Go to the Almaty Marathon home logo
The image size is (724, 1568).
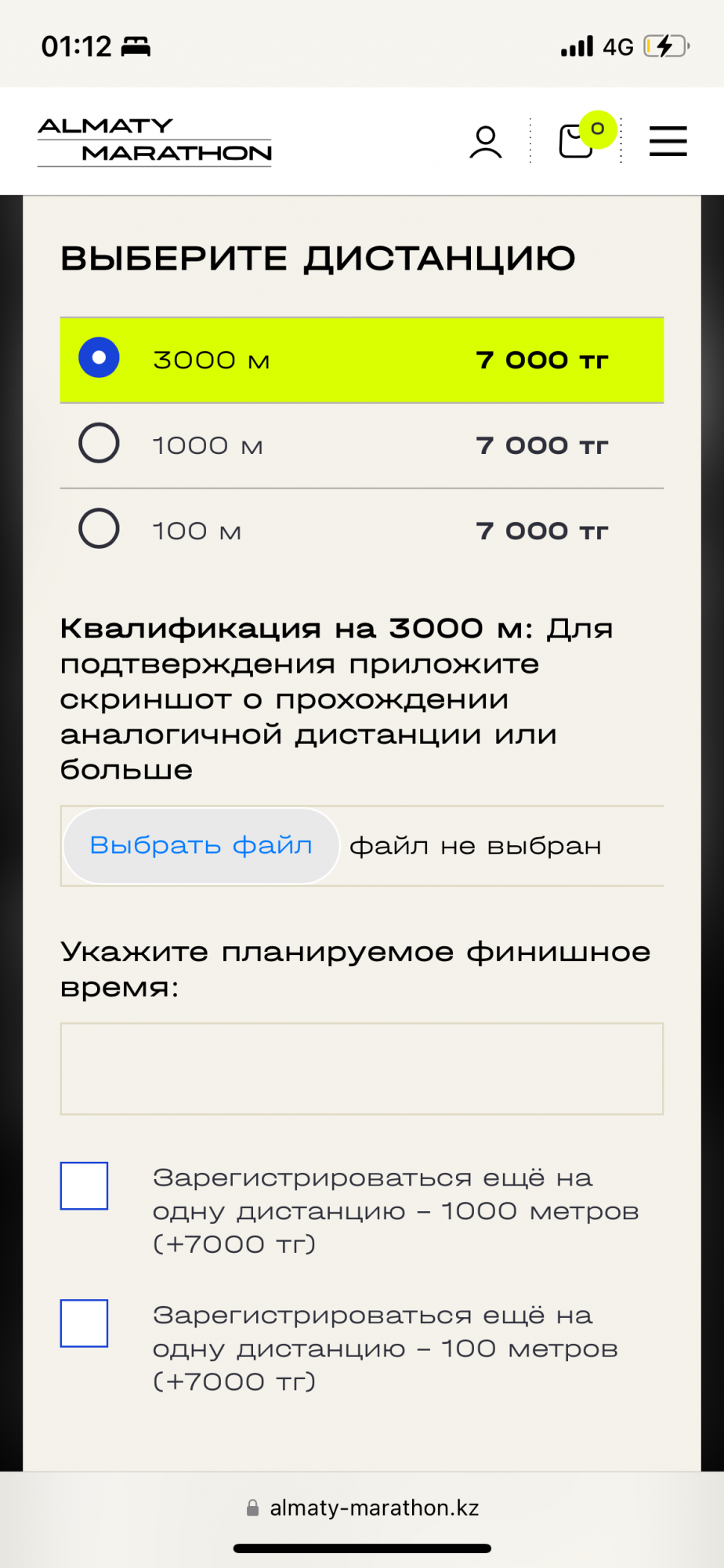click(155, 140)
